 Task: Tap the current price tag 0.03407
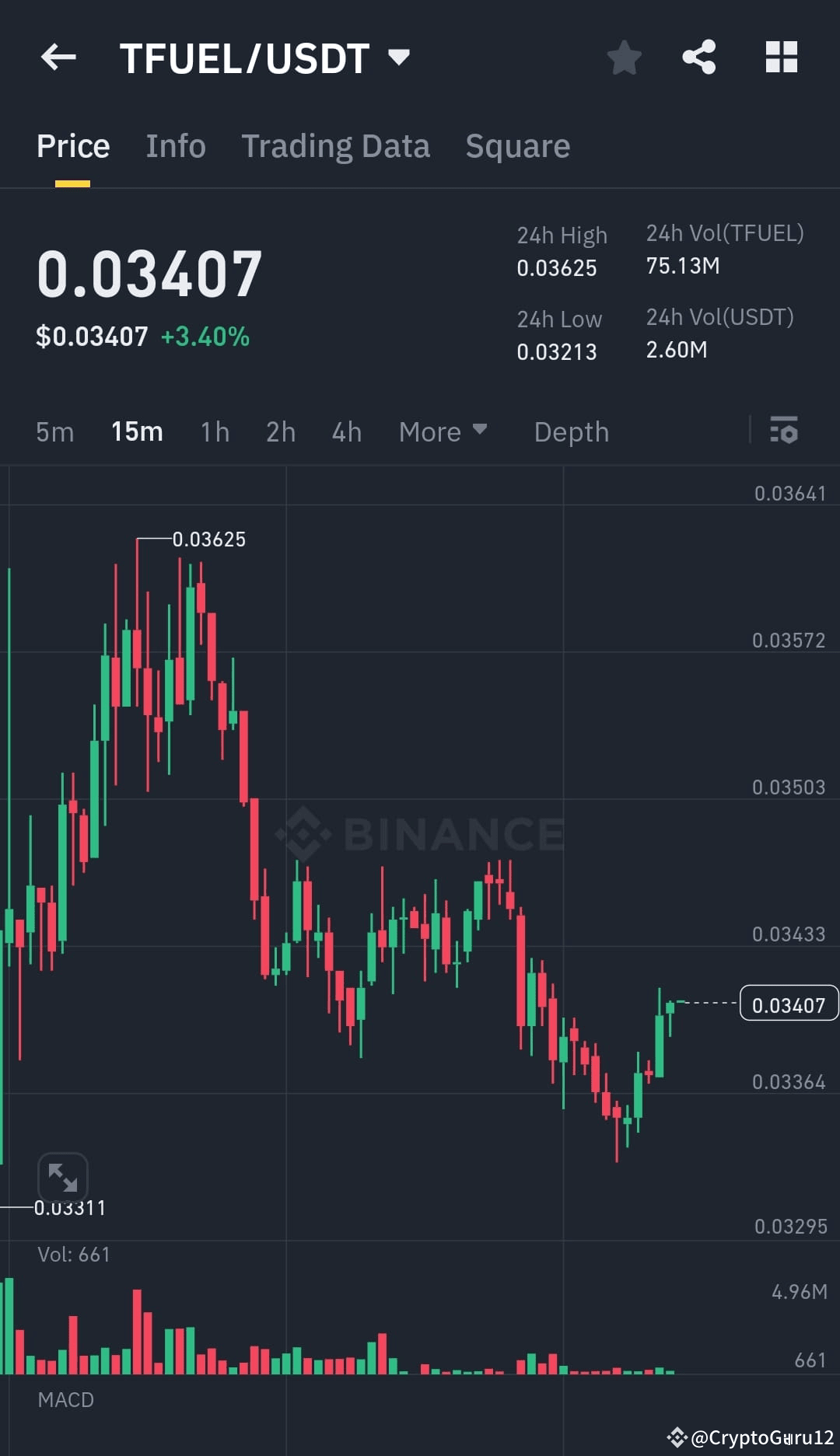tap(789, 1004)
